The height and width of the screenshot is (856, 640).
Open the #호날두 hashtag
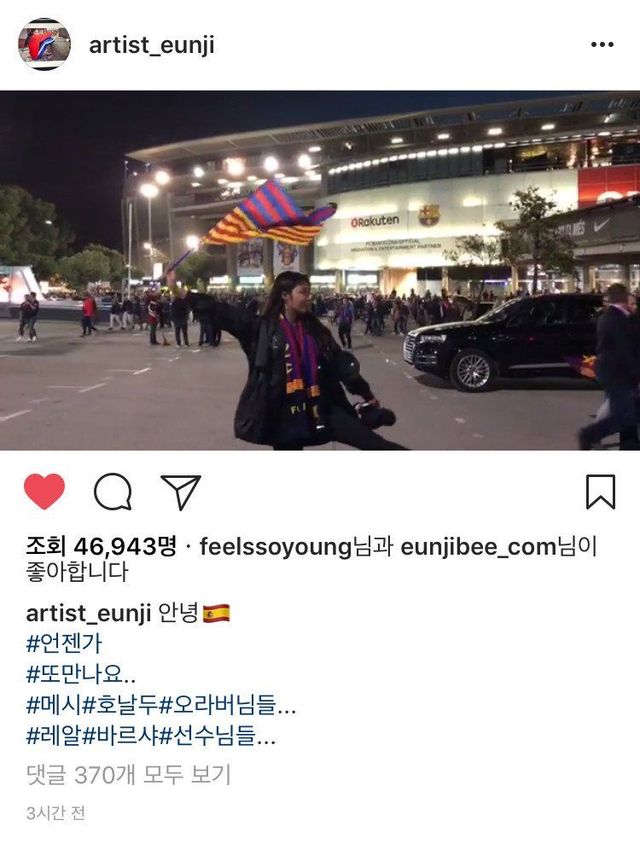119,705
